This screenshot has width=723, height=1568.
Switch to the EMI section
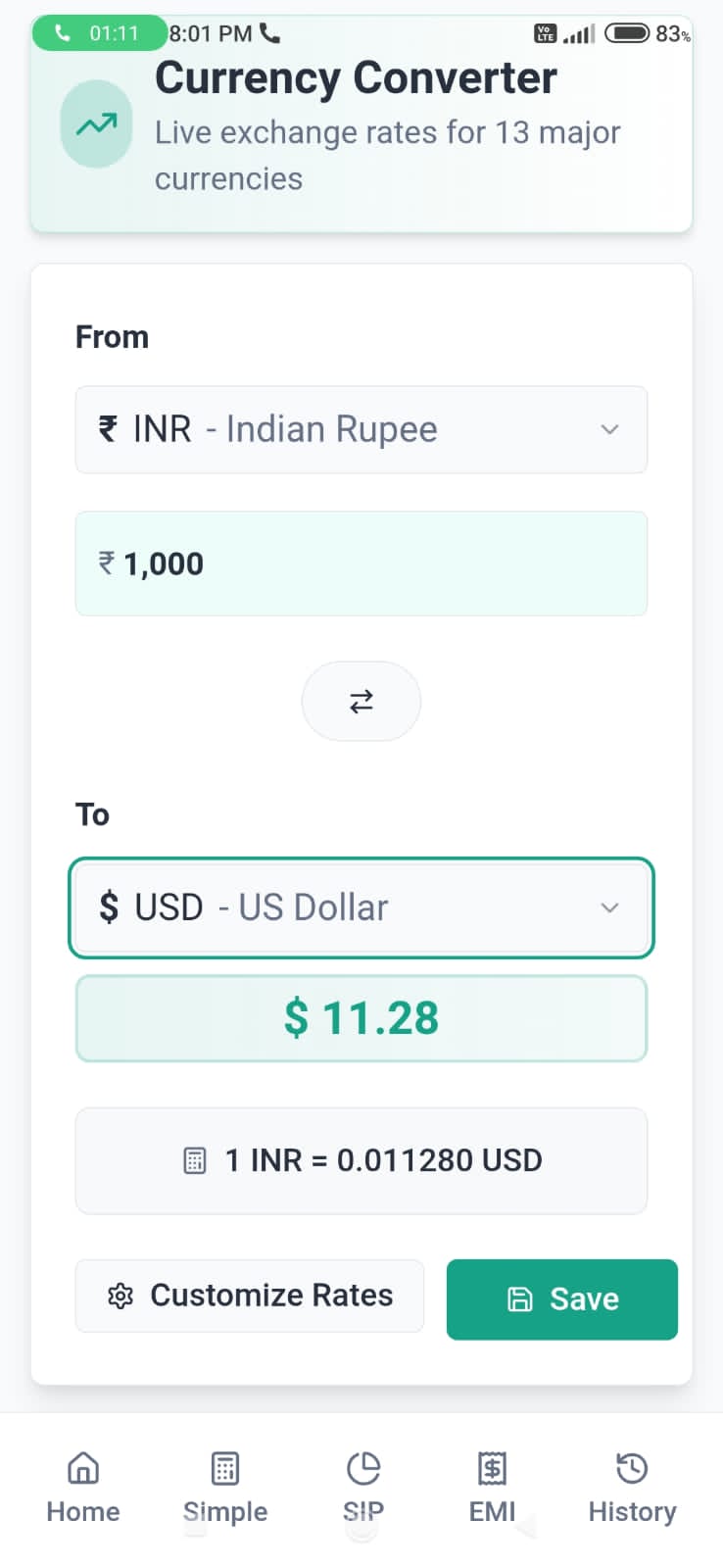[x=491, y=1490]
